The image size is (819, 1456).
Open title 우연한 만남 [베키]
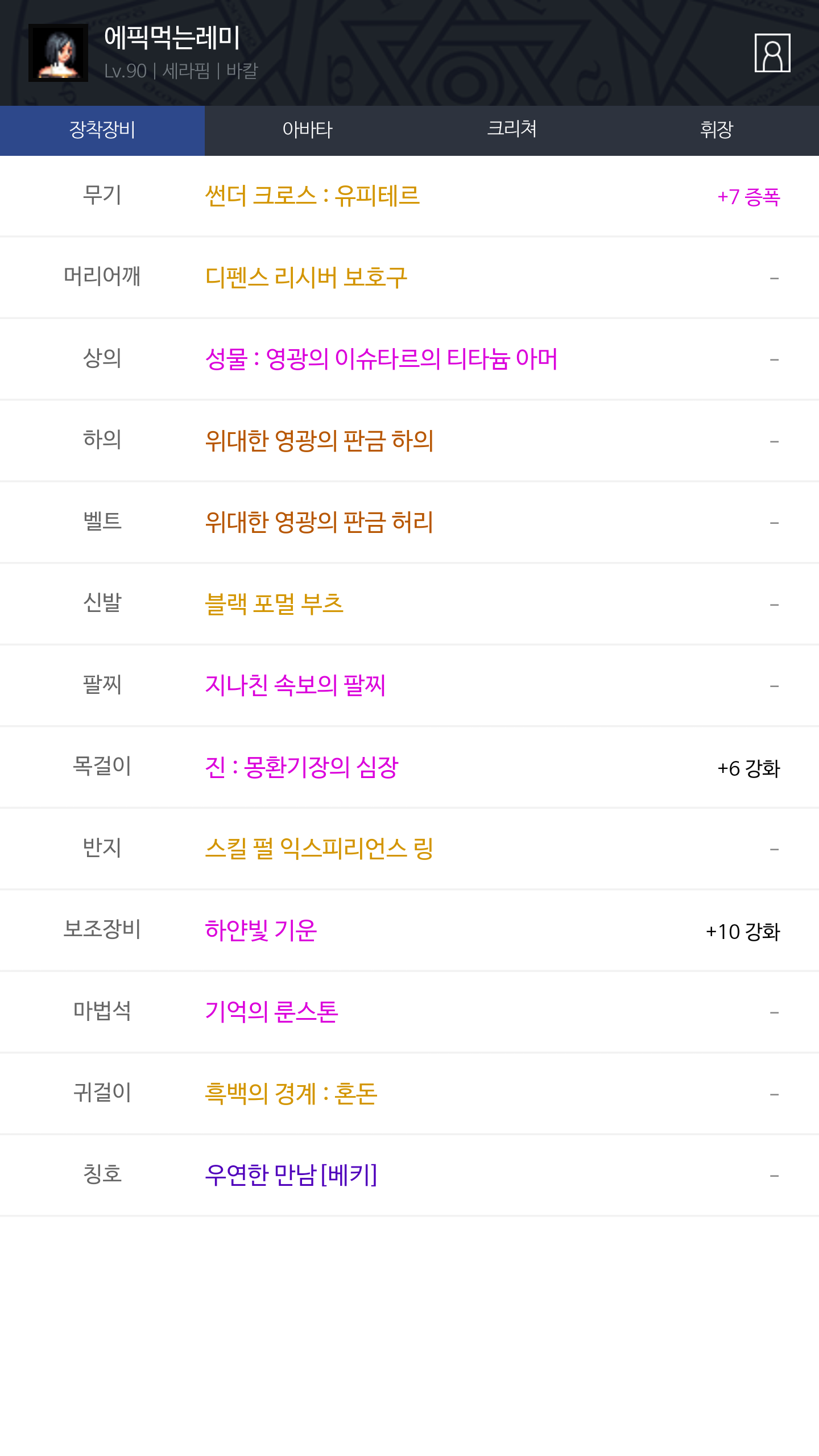point(291,1174)
